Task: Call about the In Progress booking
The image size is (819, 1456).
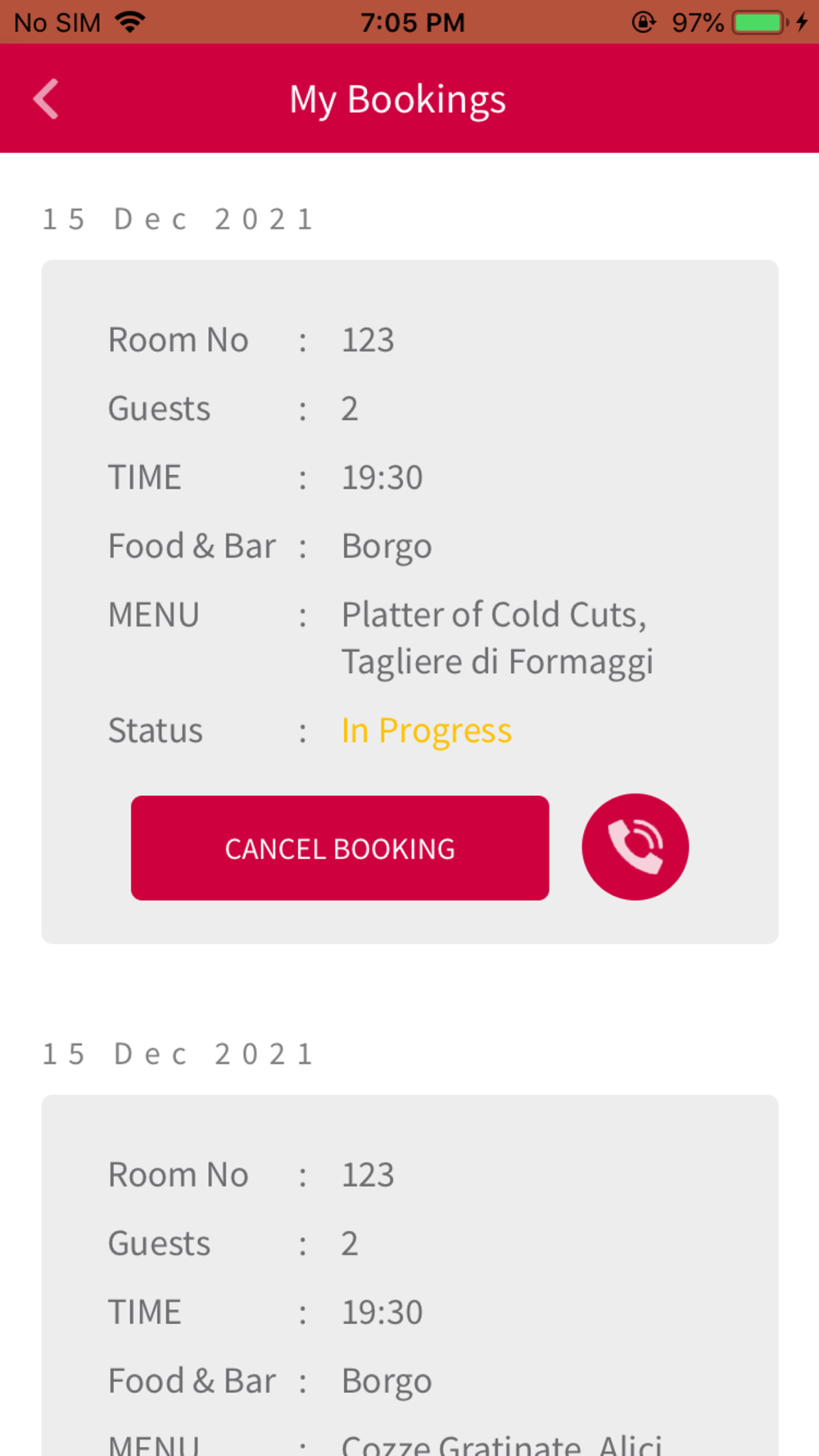Action: pos(635,847)
